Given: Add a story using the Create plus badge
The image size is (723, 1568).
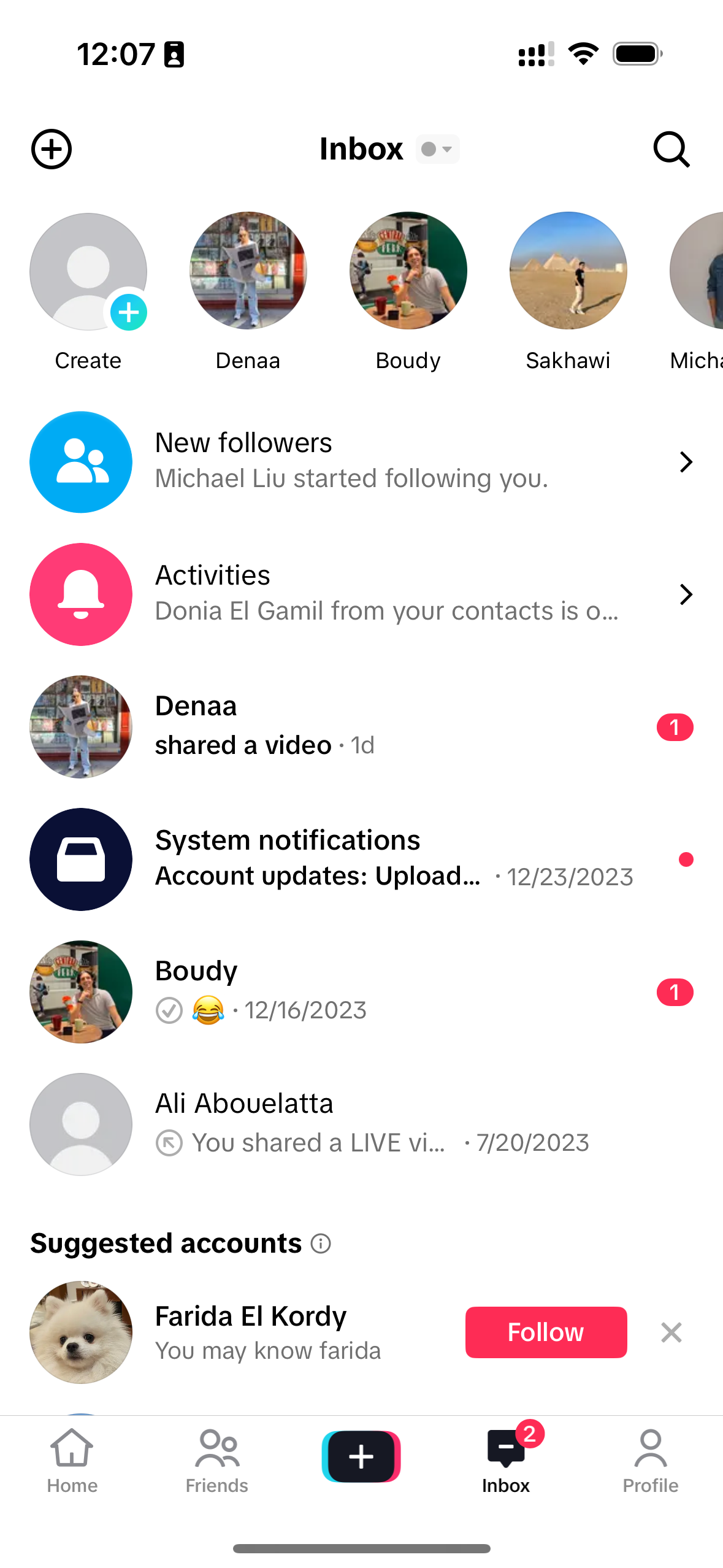Looking at the screenshot, I should (x=128, y=313).
